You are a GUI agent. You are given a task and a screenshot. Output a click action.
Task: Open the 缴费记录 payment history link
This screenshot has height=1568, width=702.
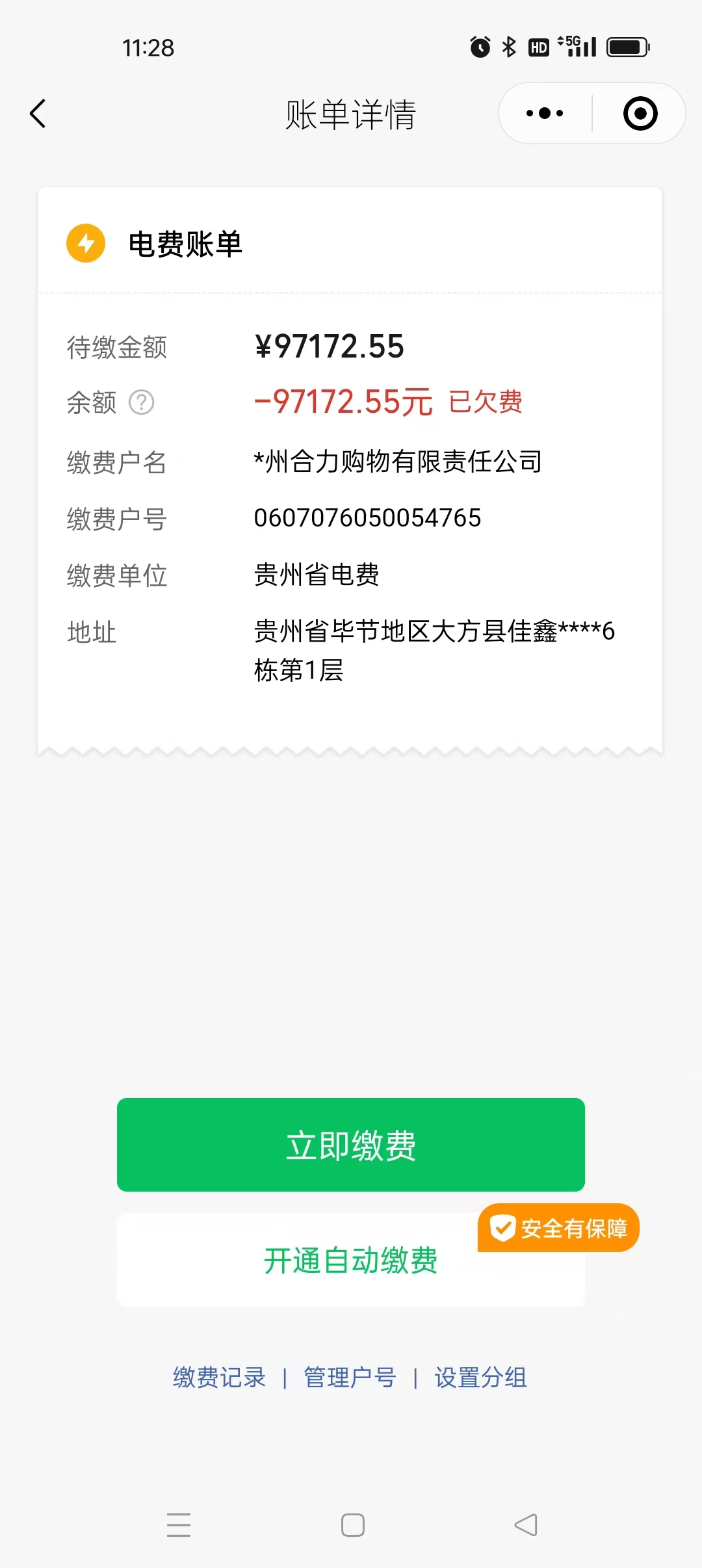click(x=219, y=1378)
